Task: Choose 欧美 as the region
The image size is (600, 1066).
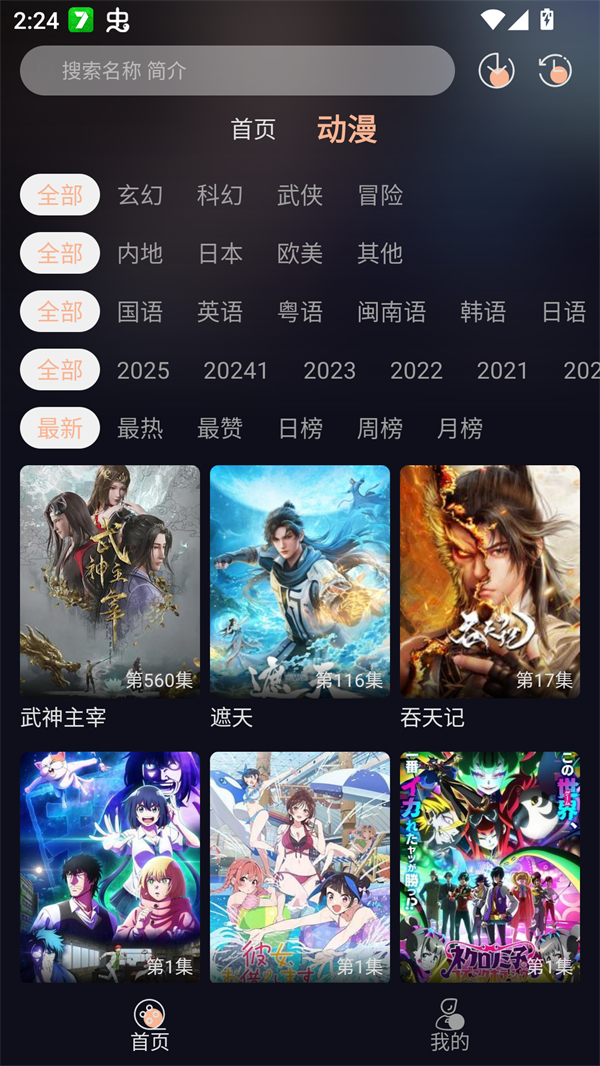Action: pos(300,253)
